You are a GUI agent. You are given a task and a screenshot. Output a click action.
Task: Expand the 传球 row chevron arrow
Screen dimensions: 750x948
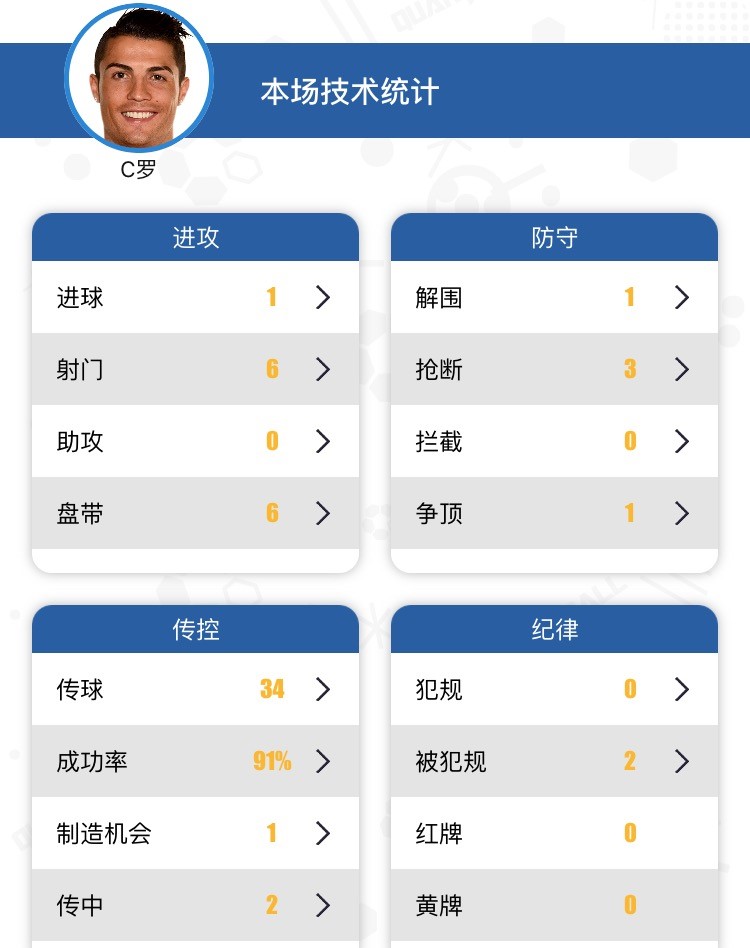(x=322, y=689)
